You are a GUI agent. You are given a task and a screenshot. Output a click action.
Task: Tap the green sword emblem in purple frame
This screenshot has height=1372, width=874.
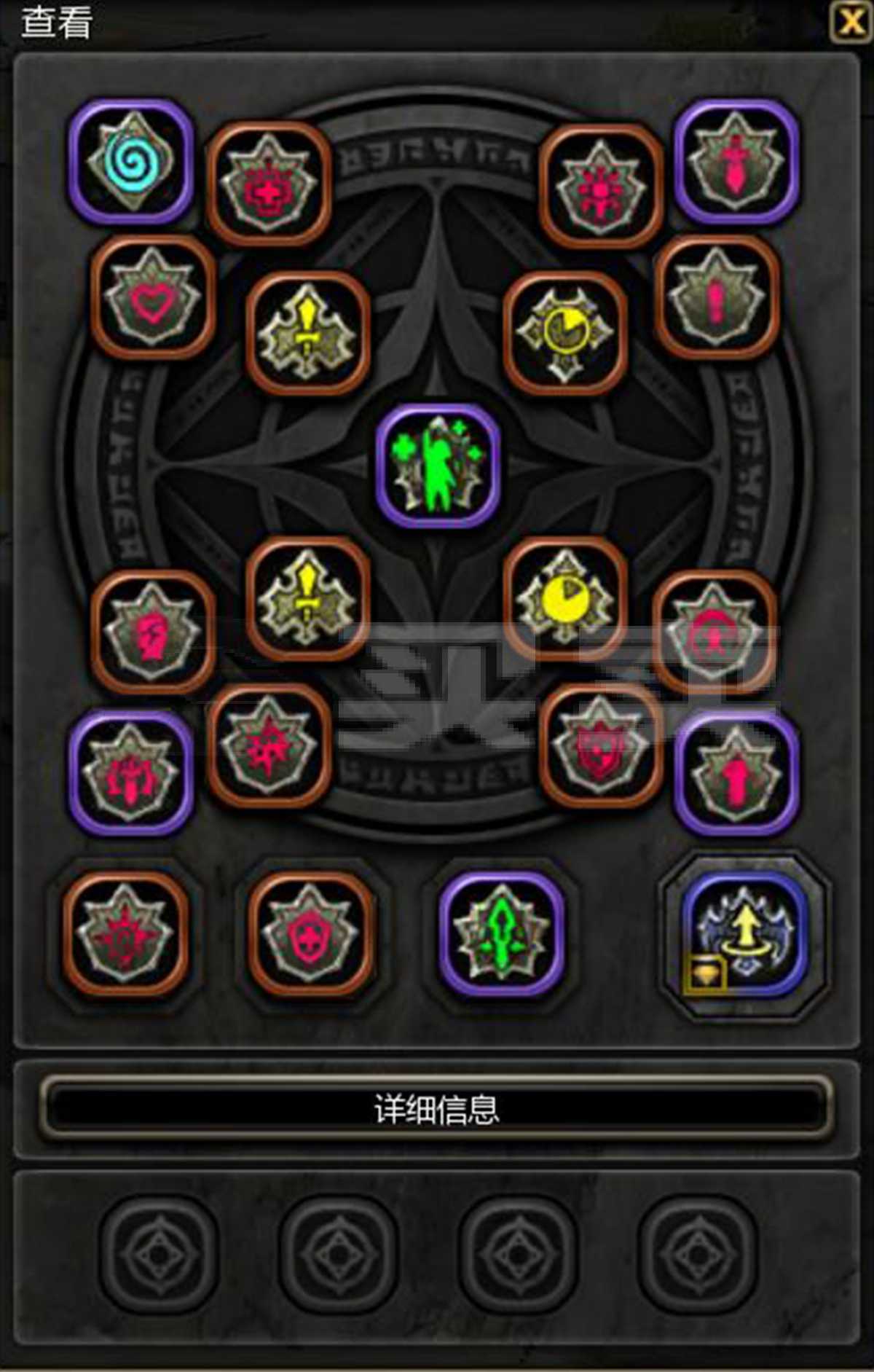click(x=502, y=934)
